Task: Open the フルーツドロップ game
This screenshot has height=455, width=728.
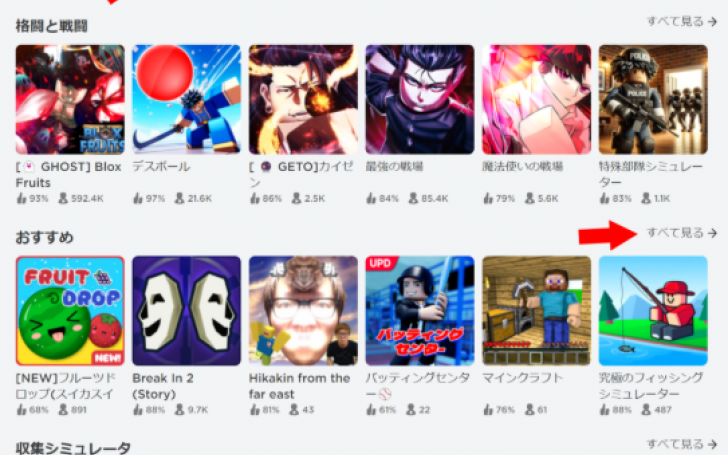Action: [70, 310]
